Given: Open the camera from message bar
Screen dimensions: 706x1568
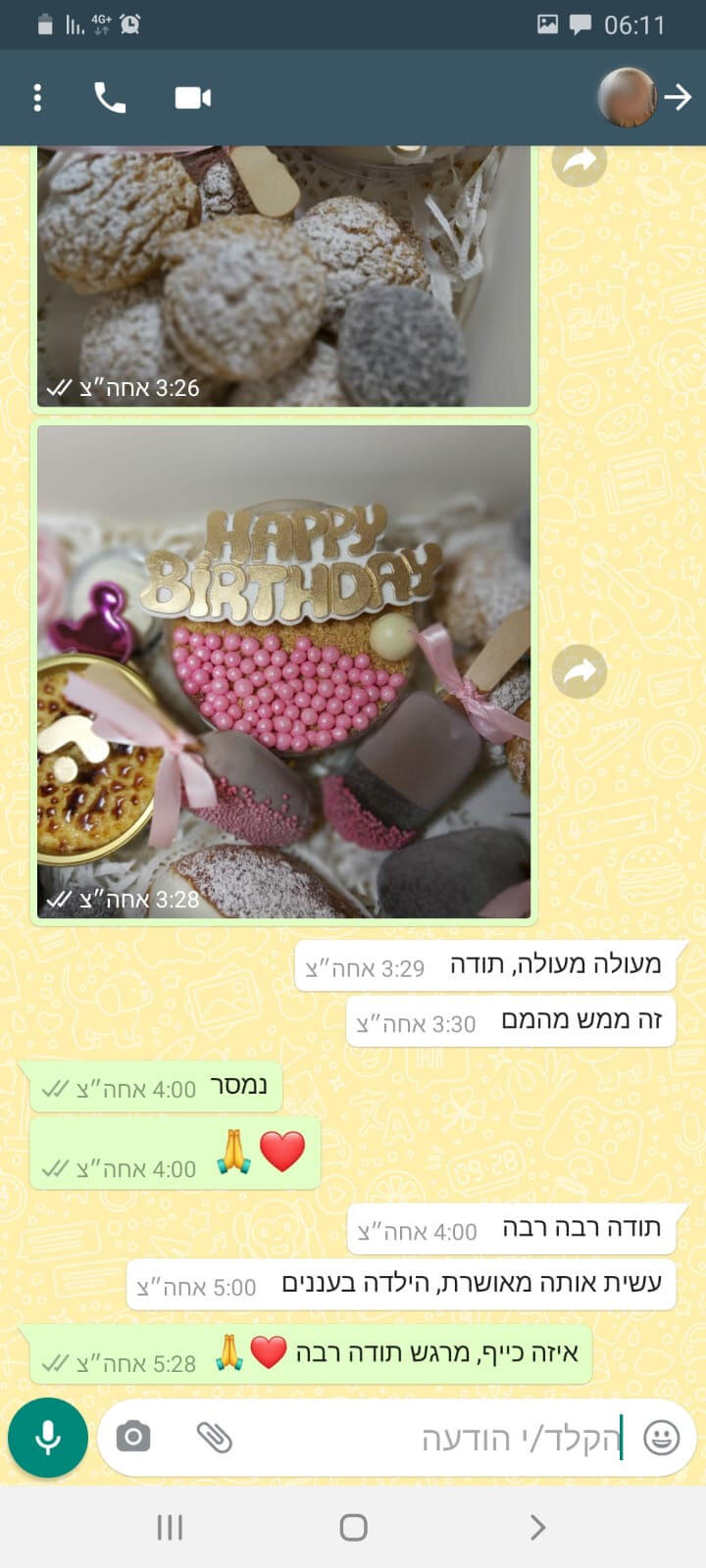Looking at the screenshot, I should pos(133,1438).
